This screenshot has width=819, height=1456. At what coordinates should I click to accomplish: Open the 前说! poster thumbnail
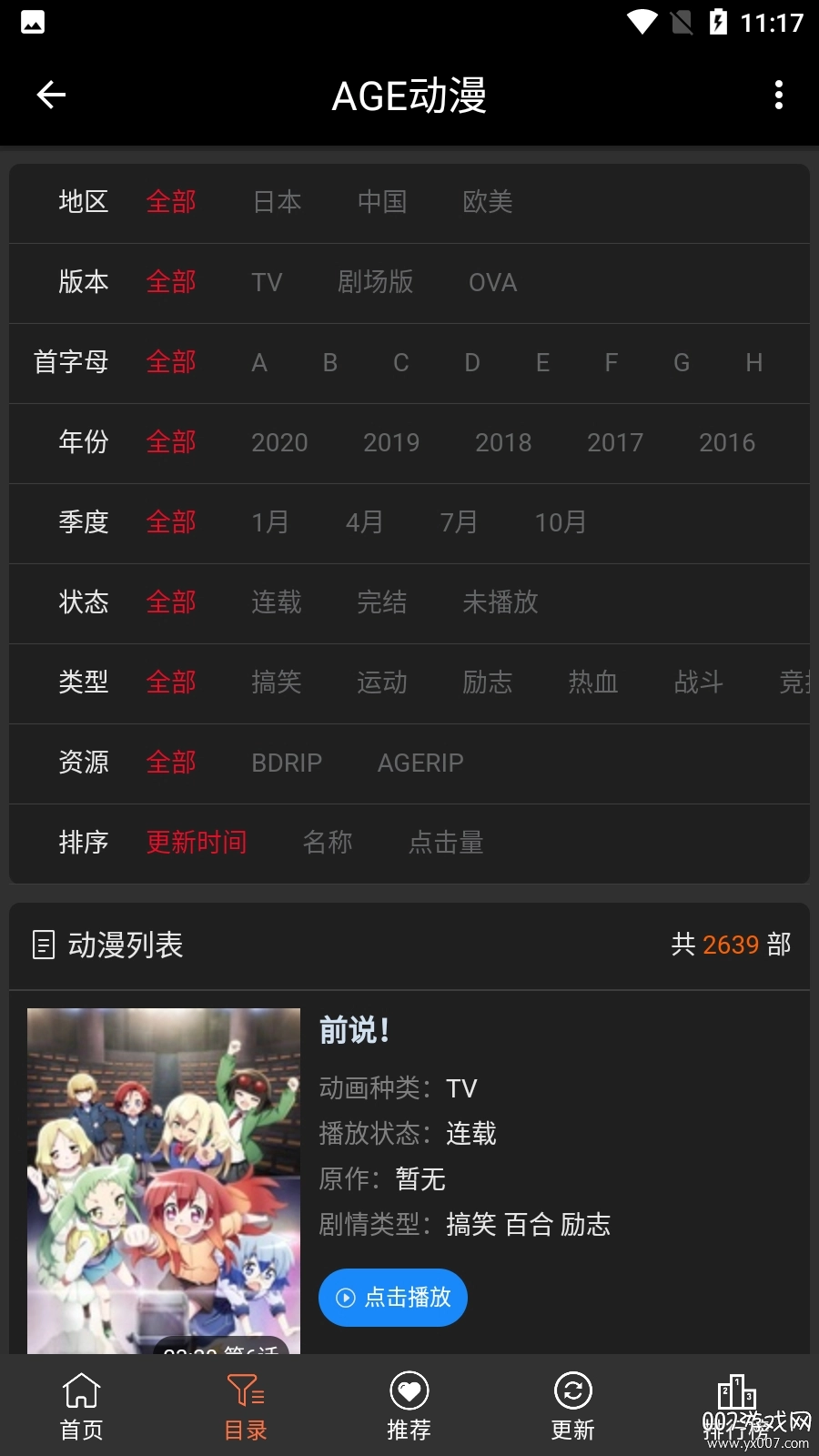coord(164,1180)
